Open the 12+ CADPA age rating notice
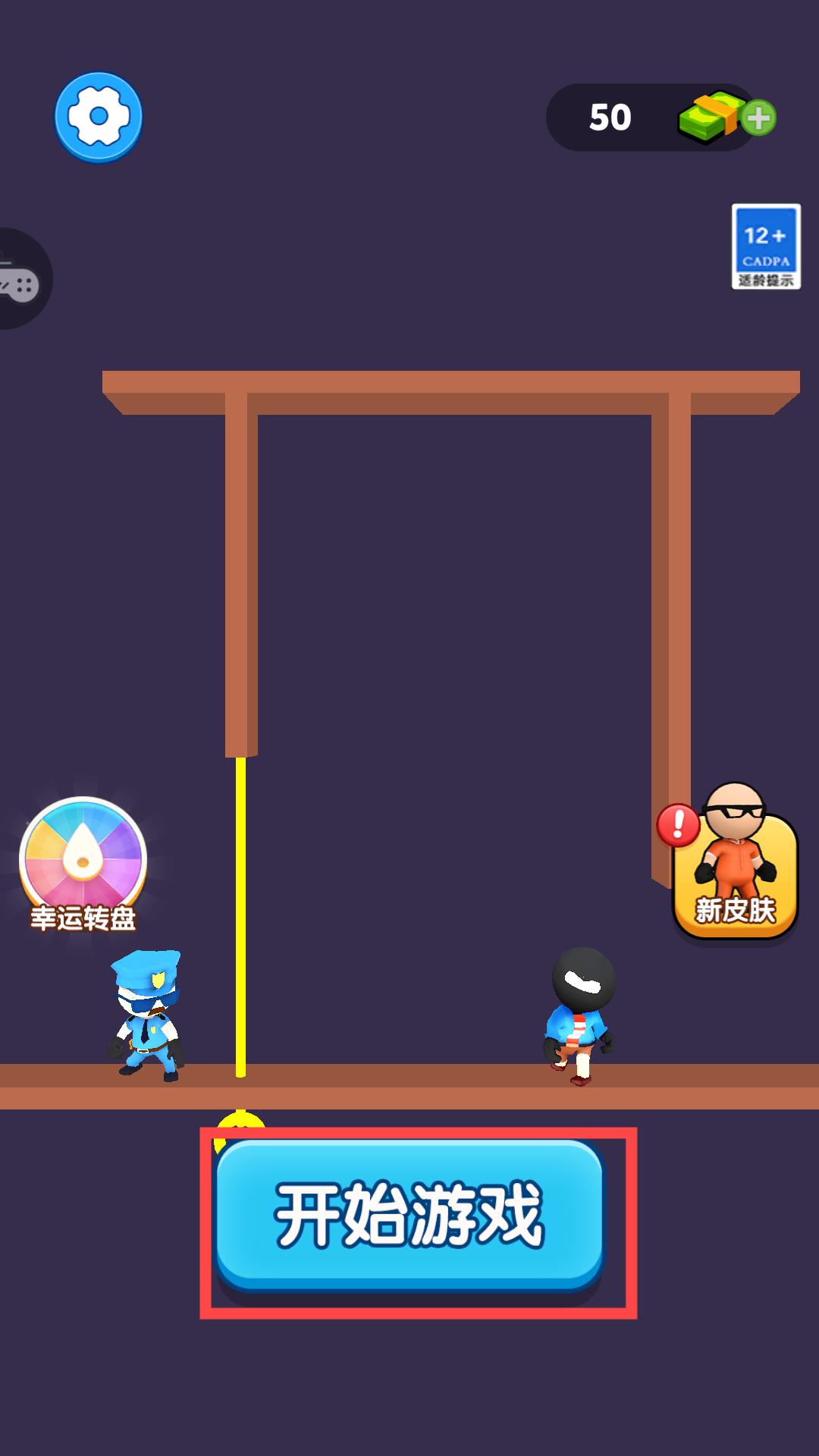The width and height of the screenshot is (819, 1456). coord(766,246)
